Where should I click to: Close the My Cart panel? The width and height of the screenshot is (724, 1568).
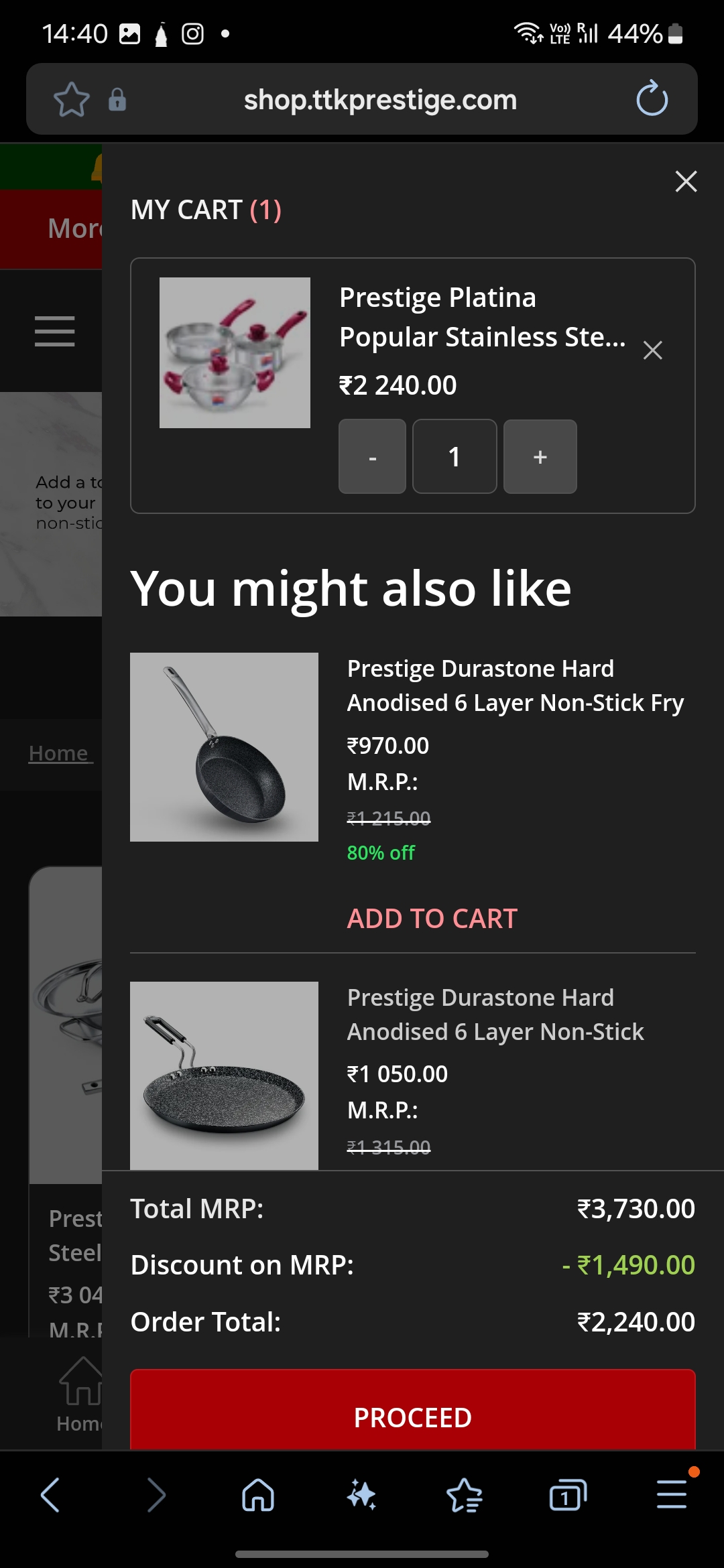click(686, 182)
